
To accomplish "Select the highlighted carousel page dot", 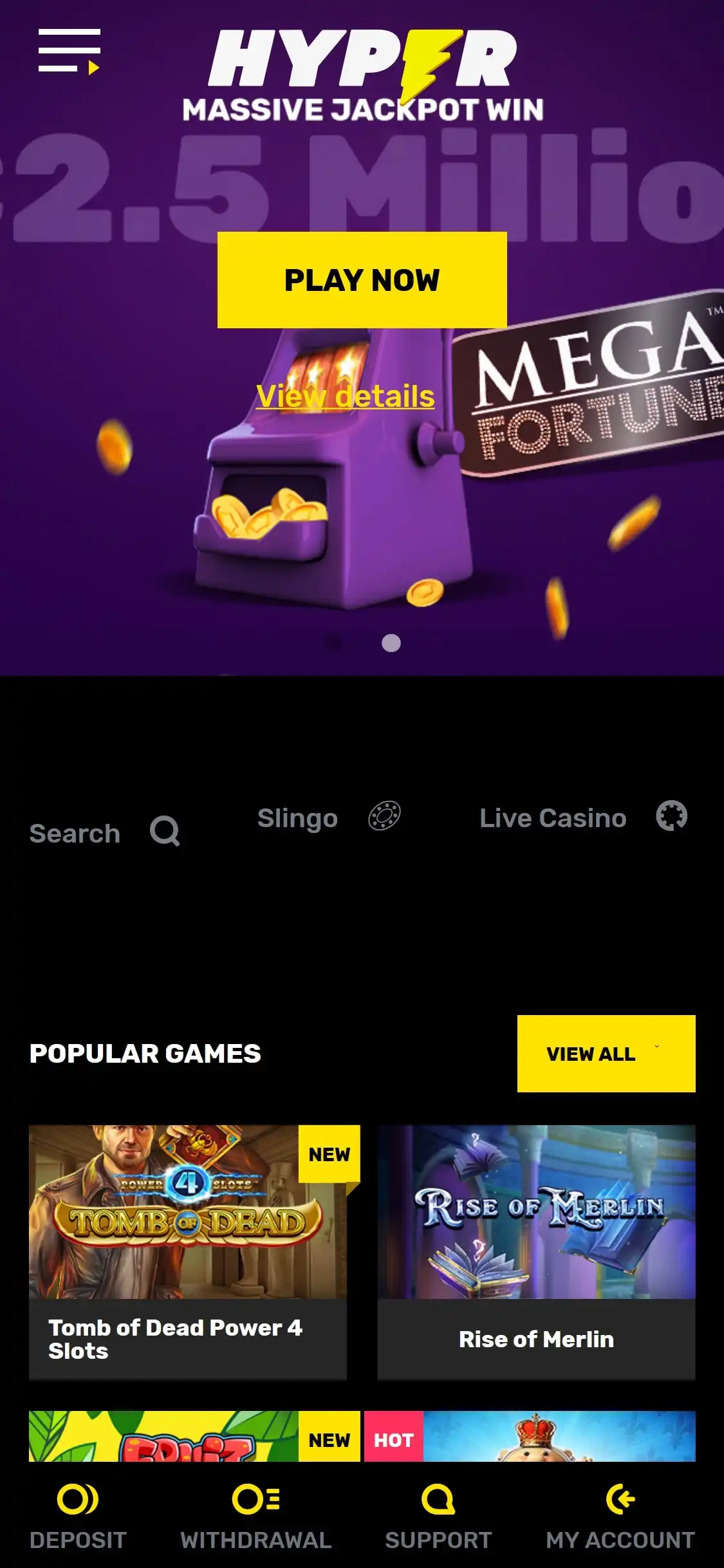I will 391,643.
